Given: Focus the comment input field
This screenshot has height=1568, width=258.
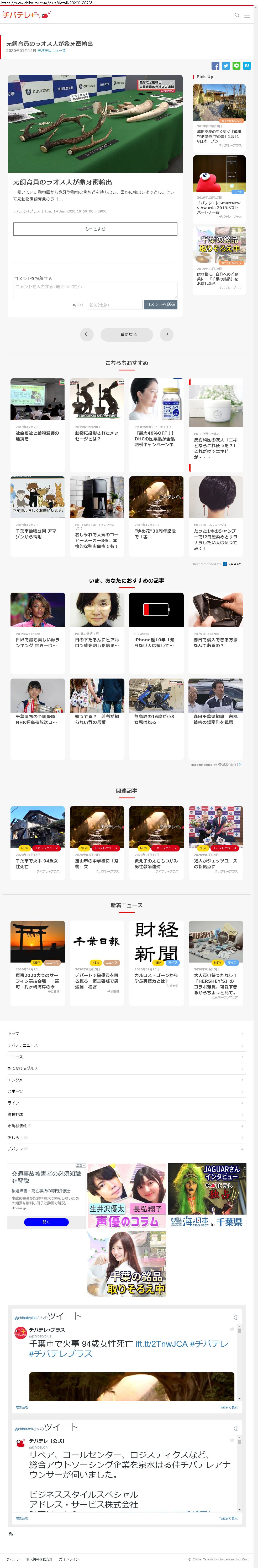Looking at the screenshot, I should 95,289.
